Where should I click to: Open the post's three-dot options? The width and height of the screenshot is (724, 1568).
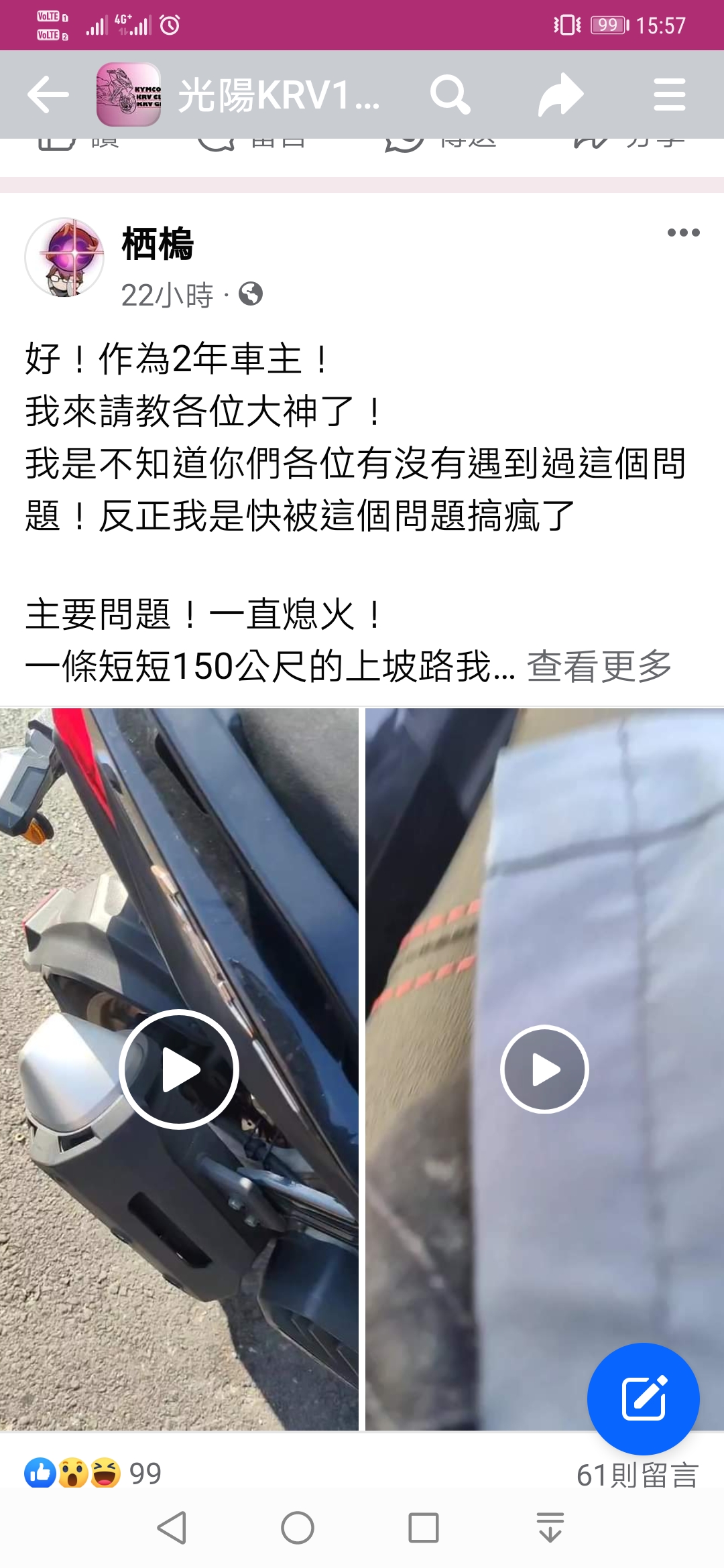click(683, 233)
